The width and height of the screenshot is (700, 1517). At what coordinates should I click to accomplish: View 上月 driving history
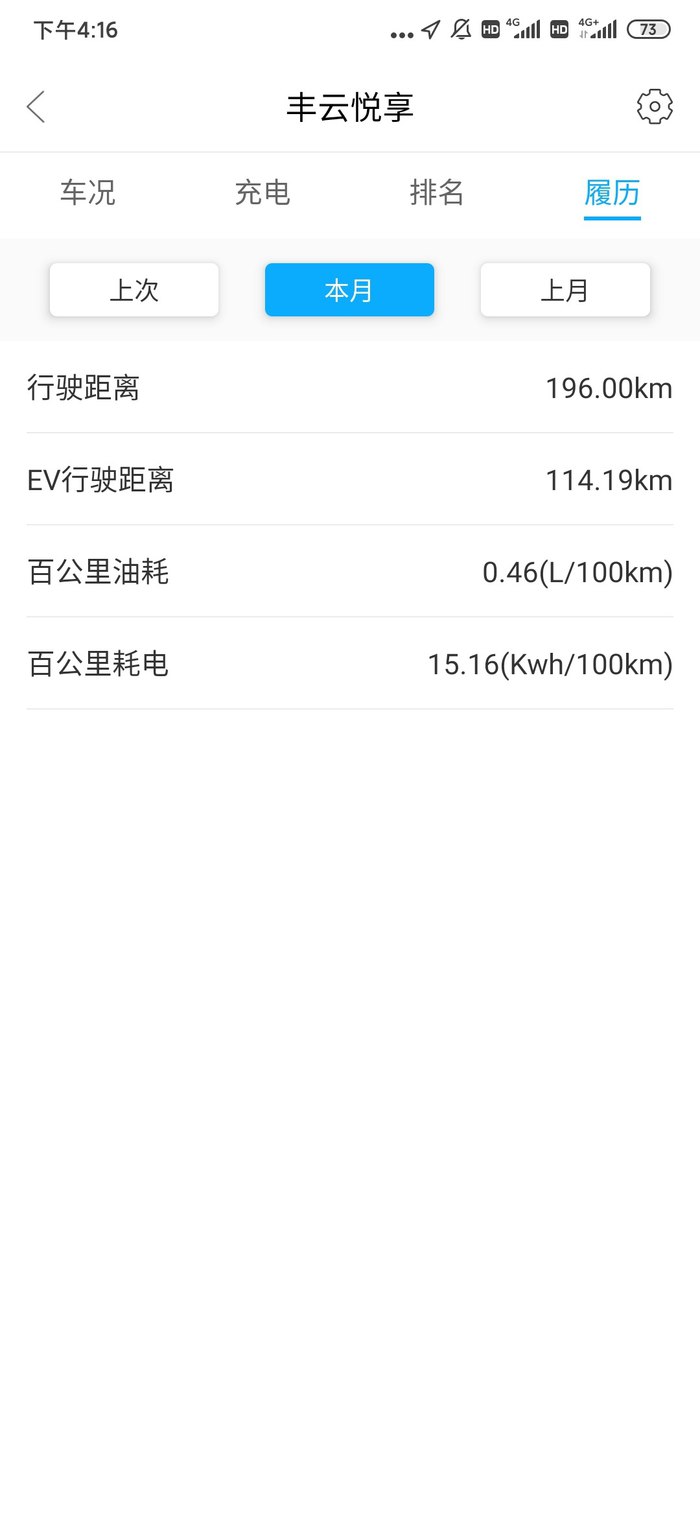point(565,290)
